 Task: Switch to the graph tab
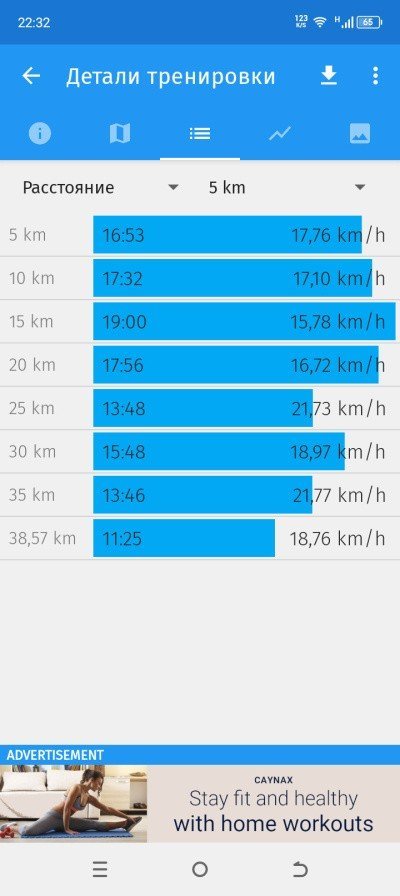click(x=280, y=134)
